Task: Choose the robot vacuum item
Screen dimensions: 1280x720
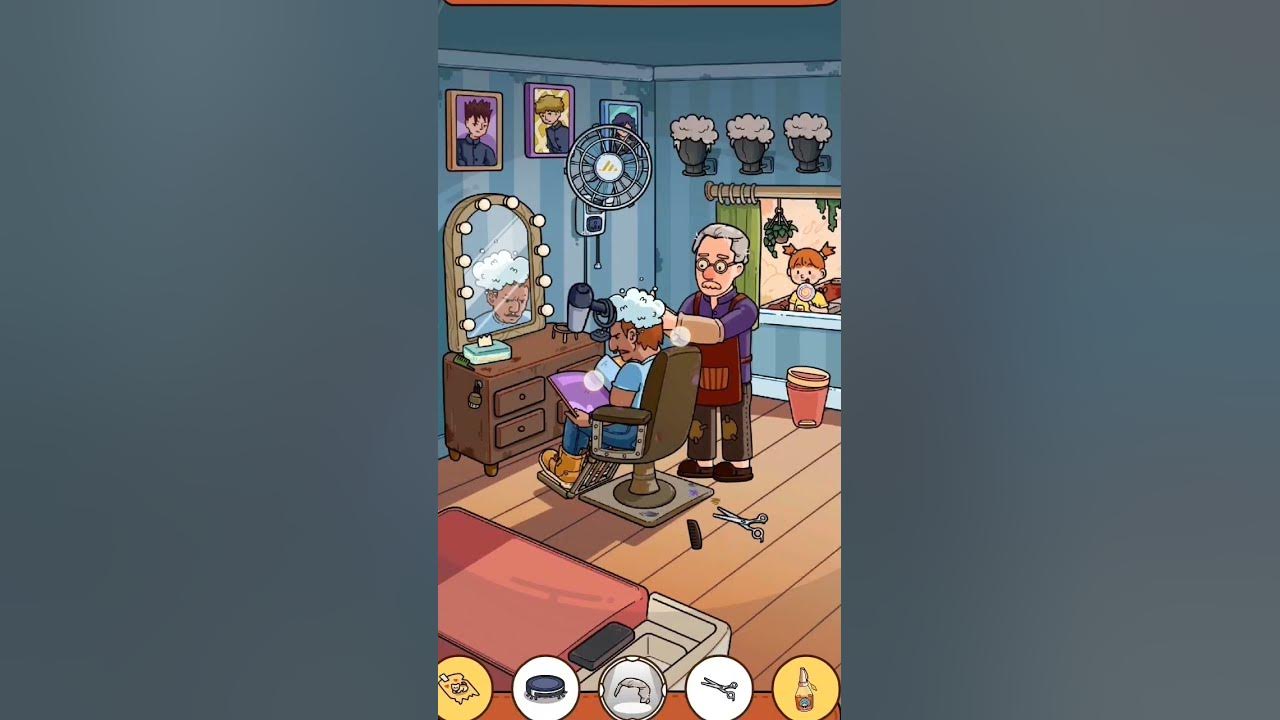Action: pos(545,688)
